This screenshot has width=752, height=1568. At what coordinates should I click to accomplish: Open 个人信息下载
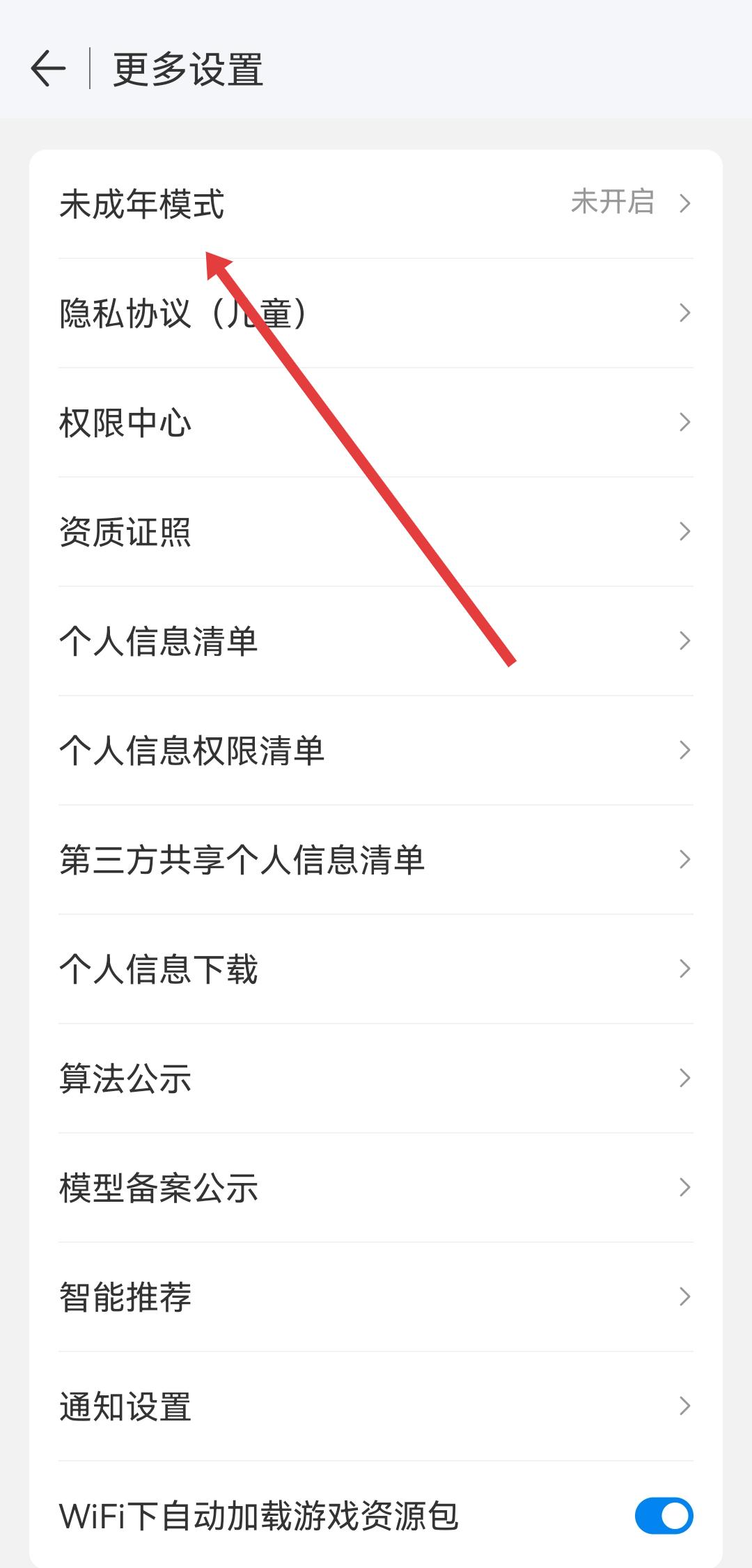point(376,969)
